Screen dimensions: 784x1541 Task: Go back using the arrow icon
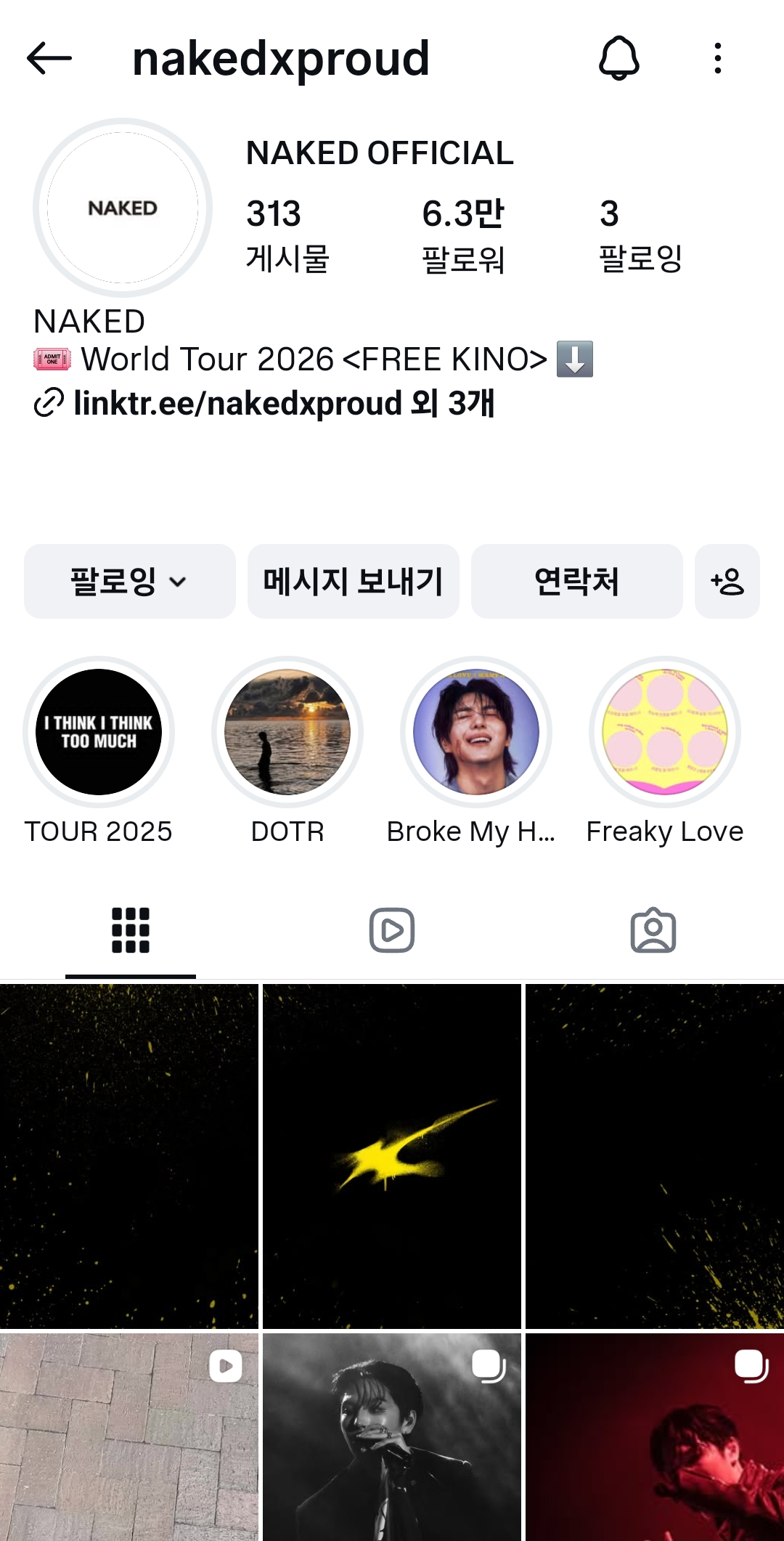pyautogui.click(x=49, y=58)
